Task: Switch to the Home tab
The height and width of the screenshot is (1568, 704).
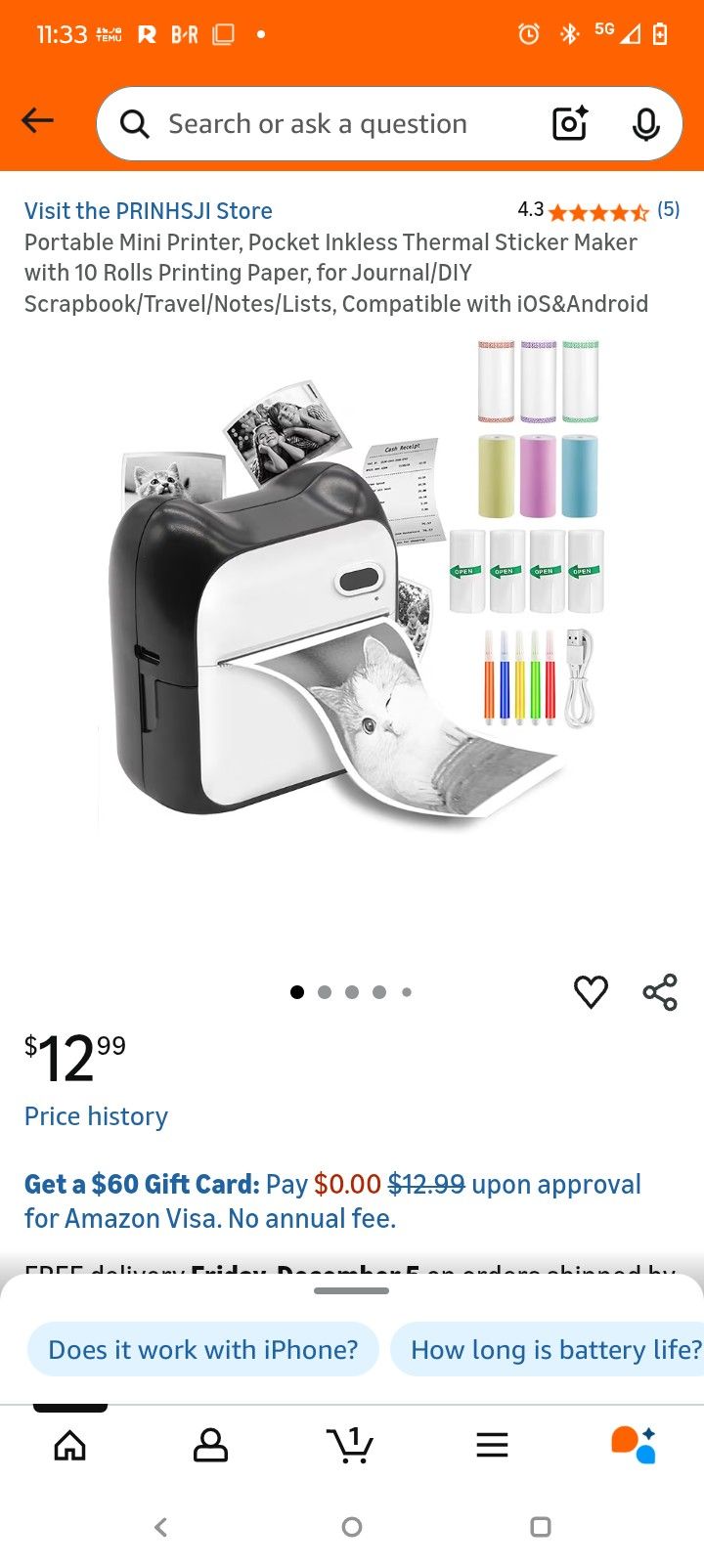Action: tap(69, 1444)
